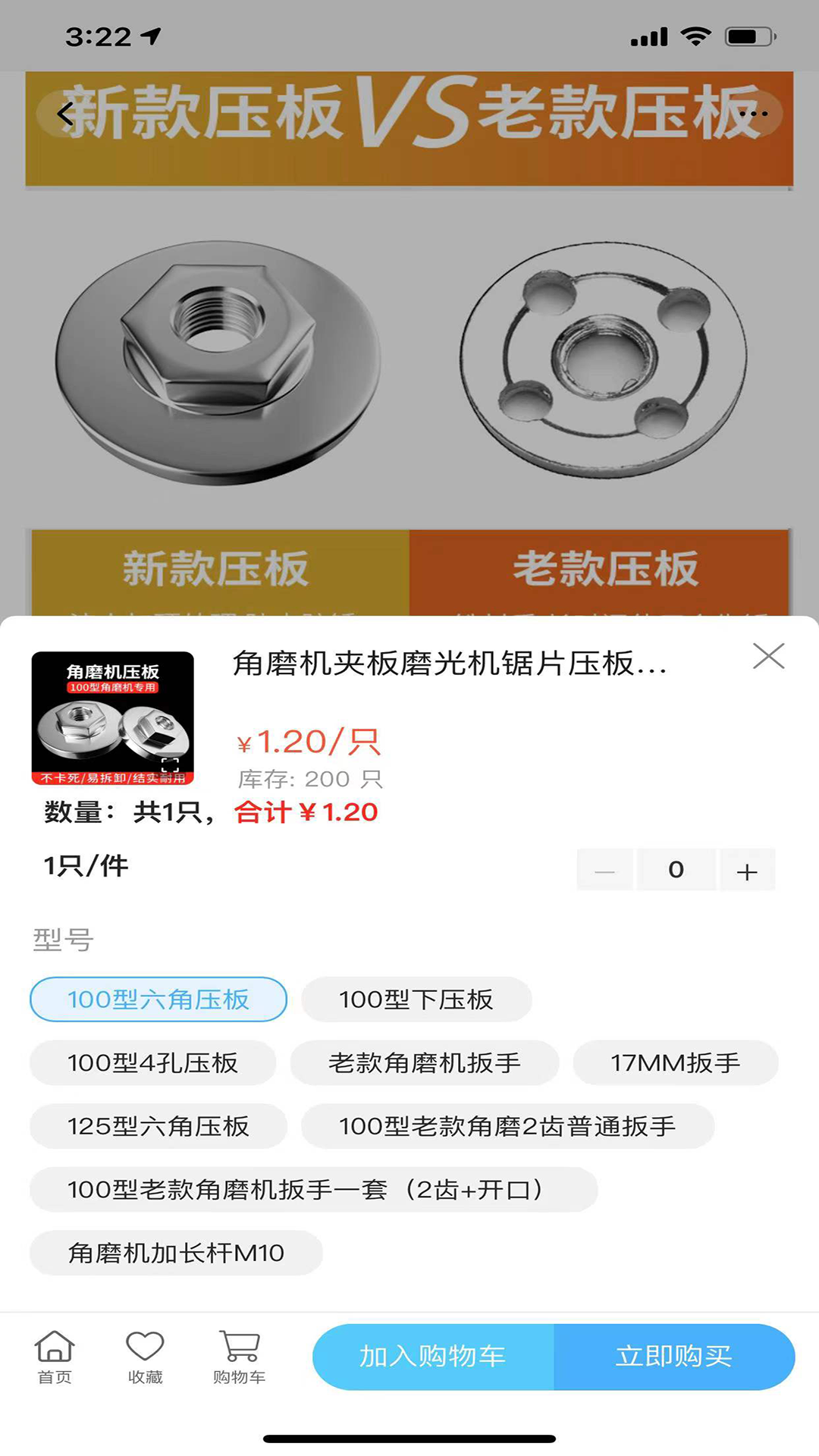Open the 购物车 shopping cart
The image size is (819, 1456).
(239, 1357)
